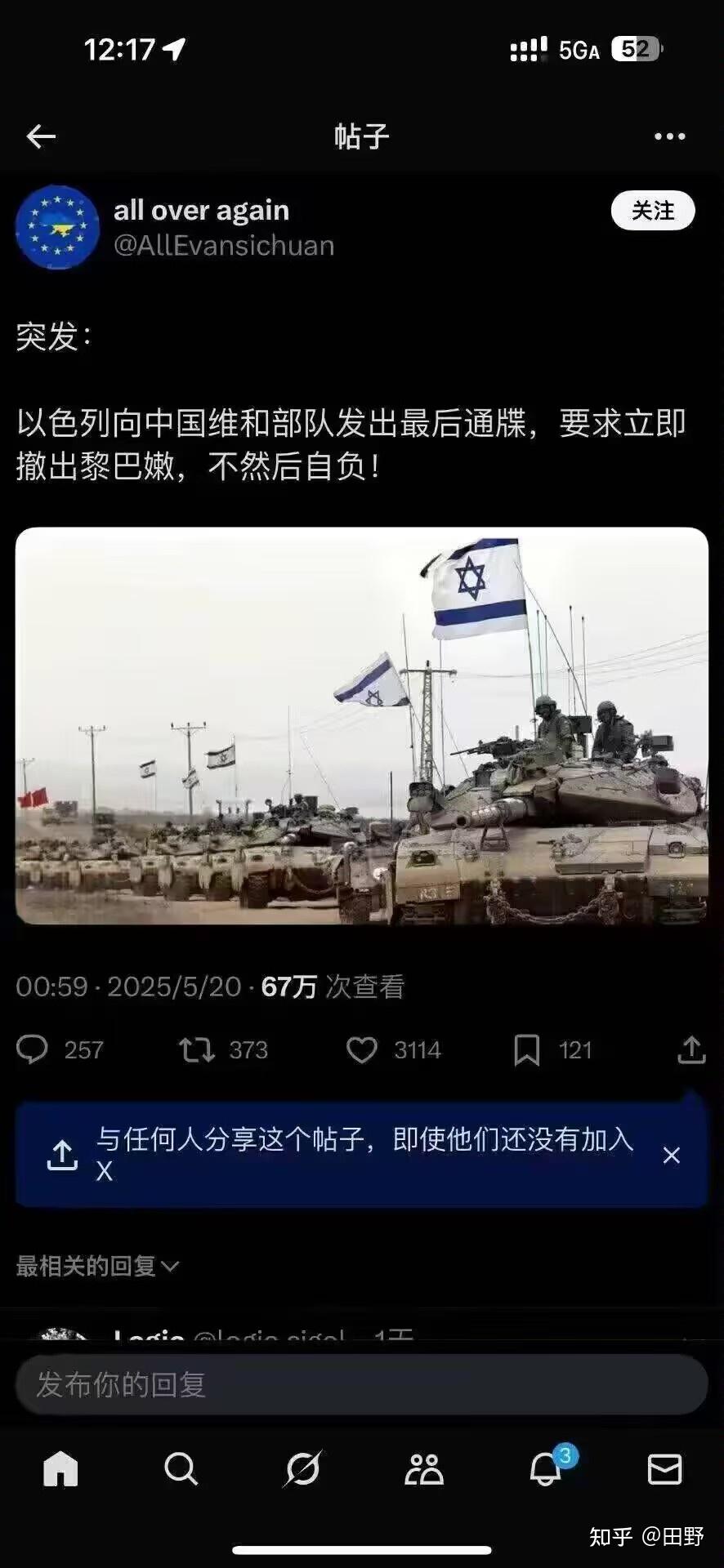Follow all over again with 关注 button

[652, 211]
